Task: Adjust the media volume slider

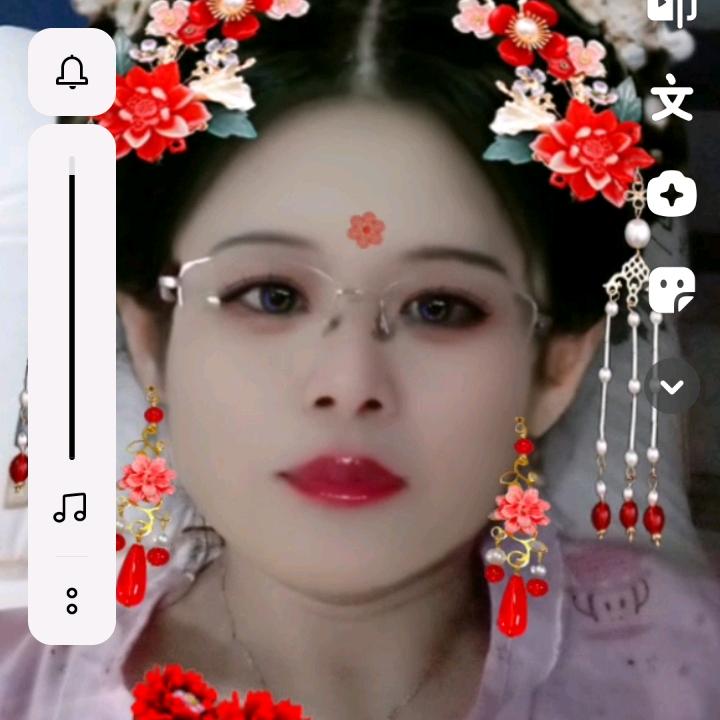Action: [72, 308]
